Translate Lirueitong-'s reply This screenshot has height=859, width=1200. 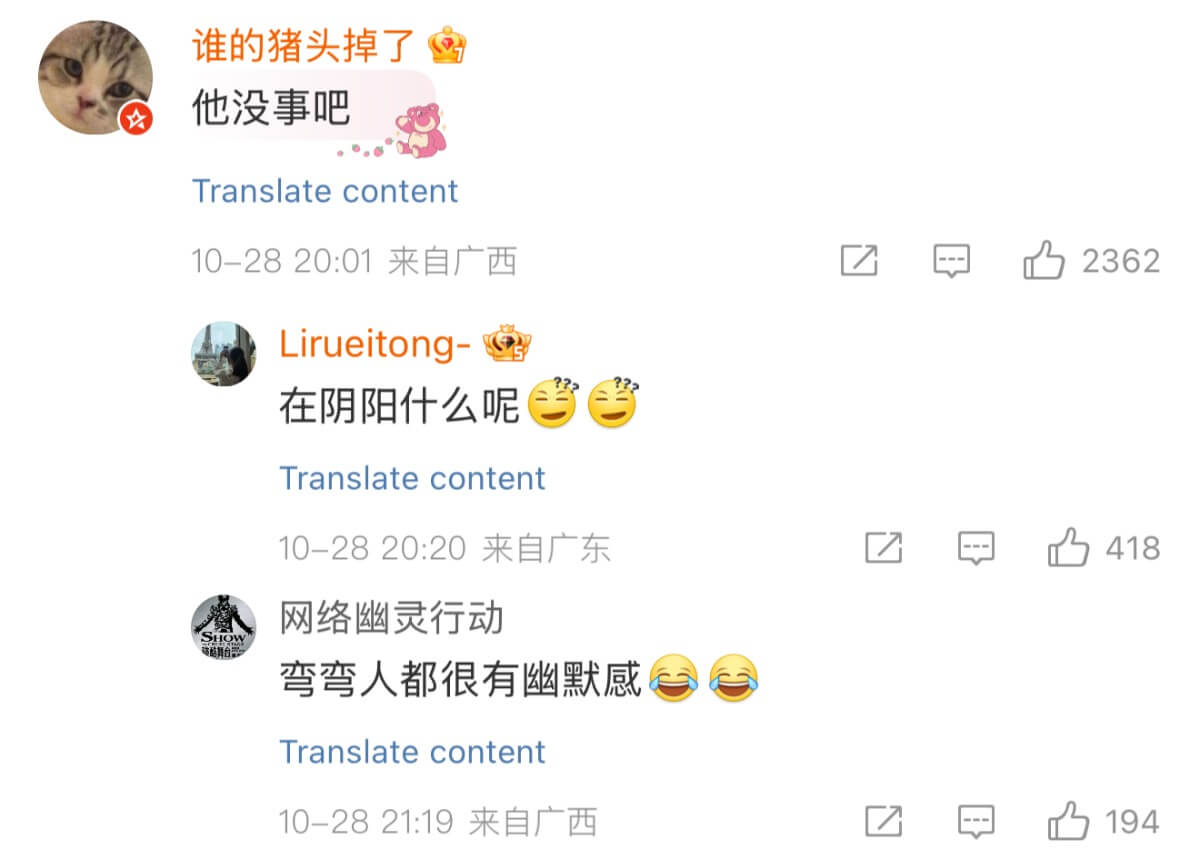(412, 478)
